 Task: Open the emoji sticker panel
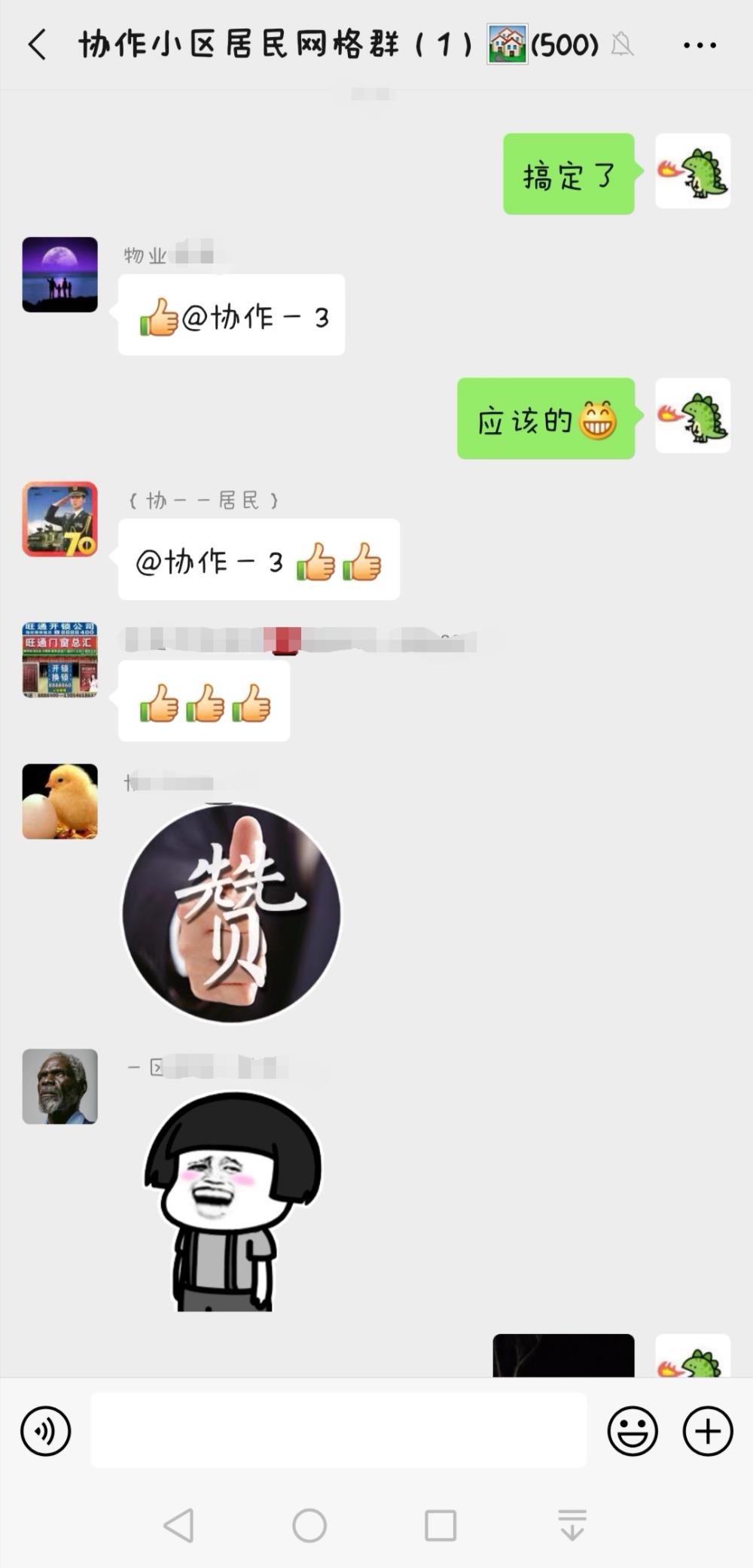pos(633,1431)
